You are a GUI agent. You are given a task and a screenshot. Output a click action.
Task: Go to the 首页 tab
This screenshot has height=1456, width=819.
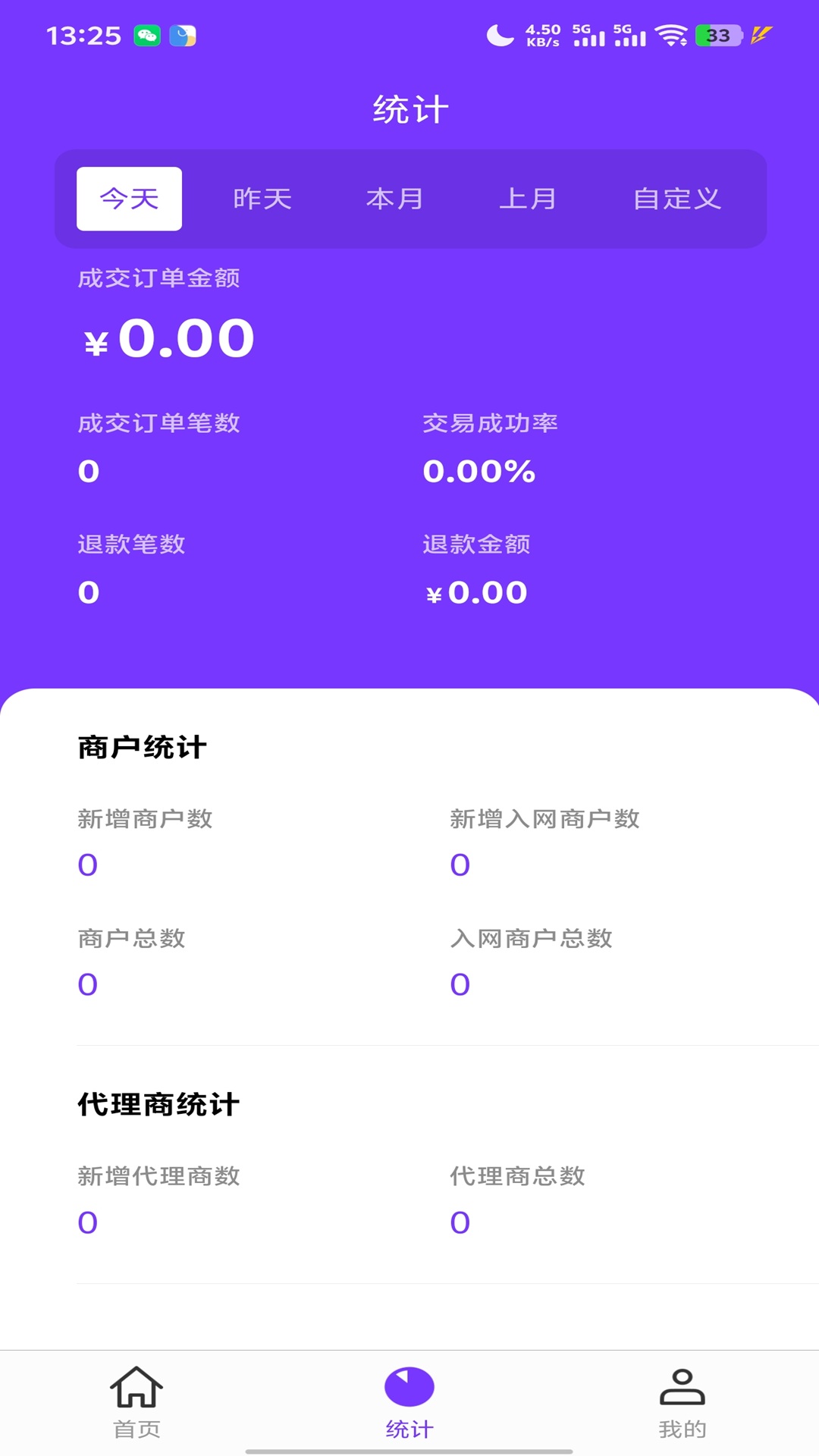click(x=136, y=1401)
